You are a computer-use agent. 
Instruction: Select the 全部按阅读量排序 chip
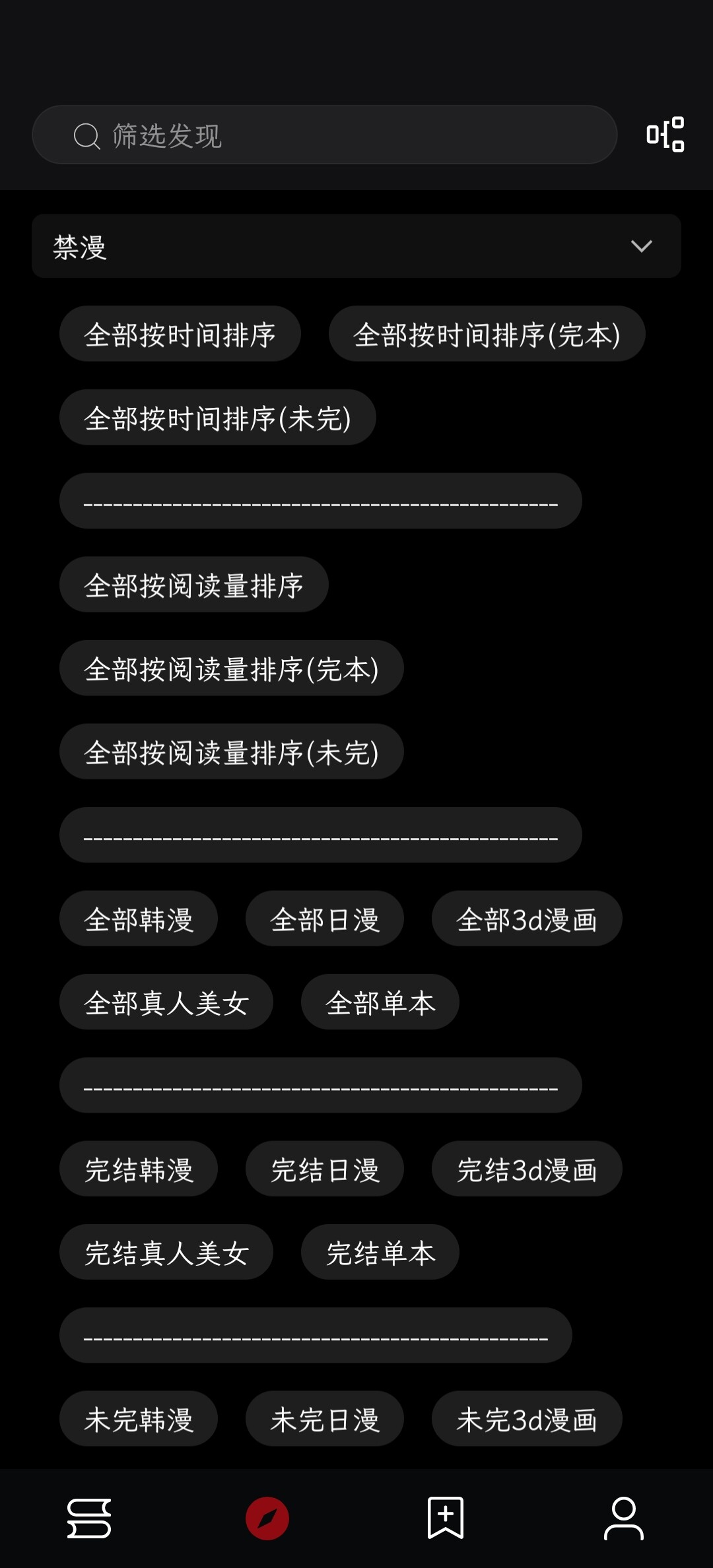[x=194, y=585]
